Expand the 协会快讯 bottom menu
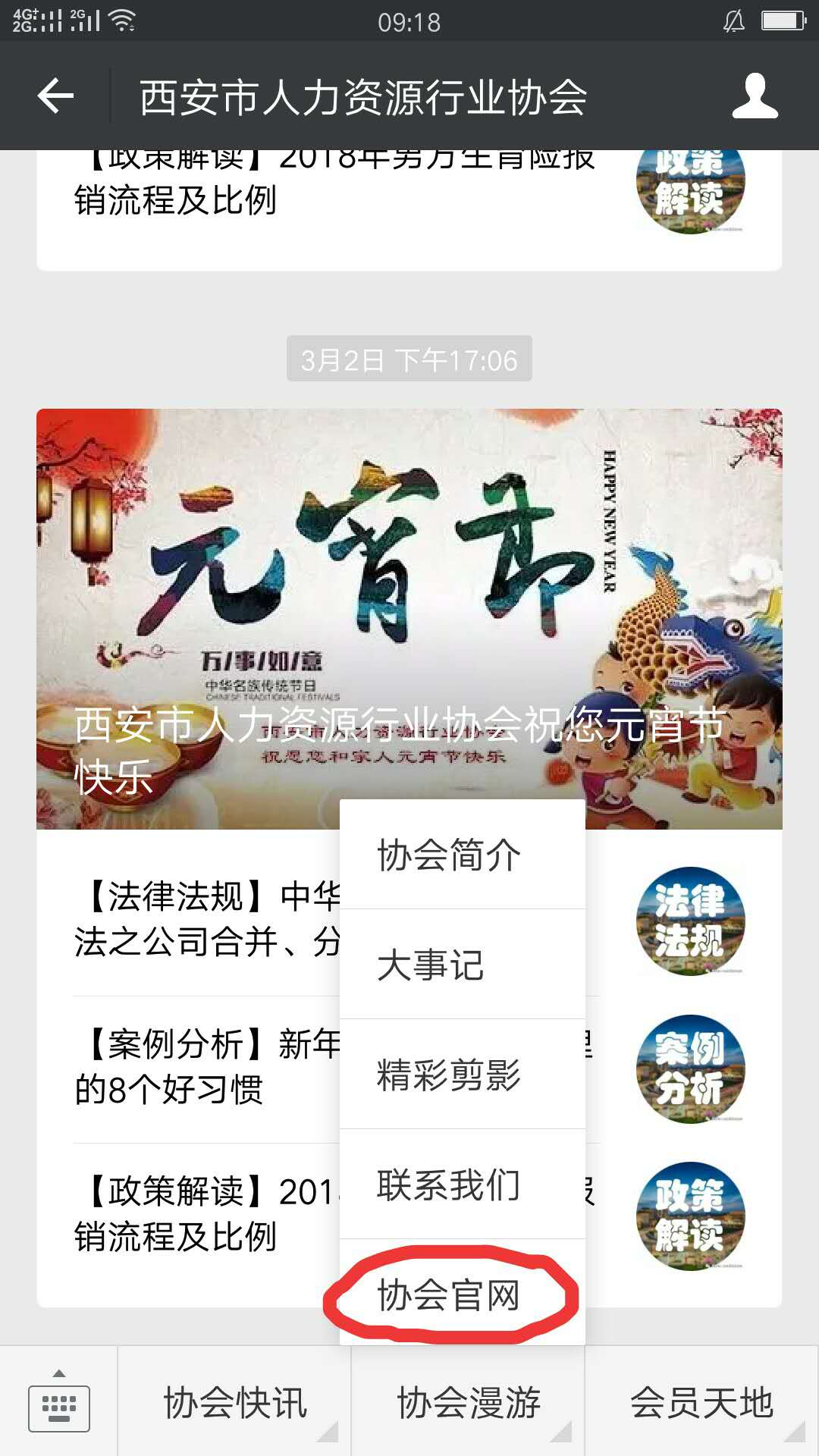 (x=234, y=1402)
